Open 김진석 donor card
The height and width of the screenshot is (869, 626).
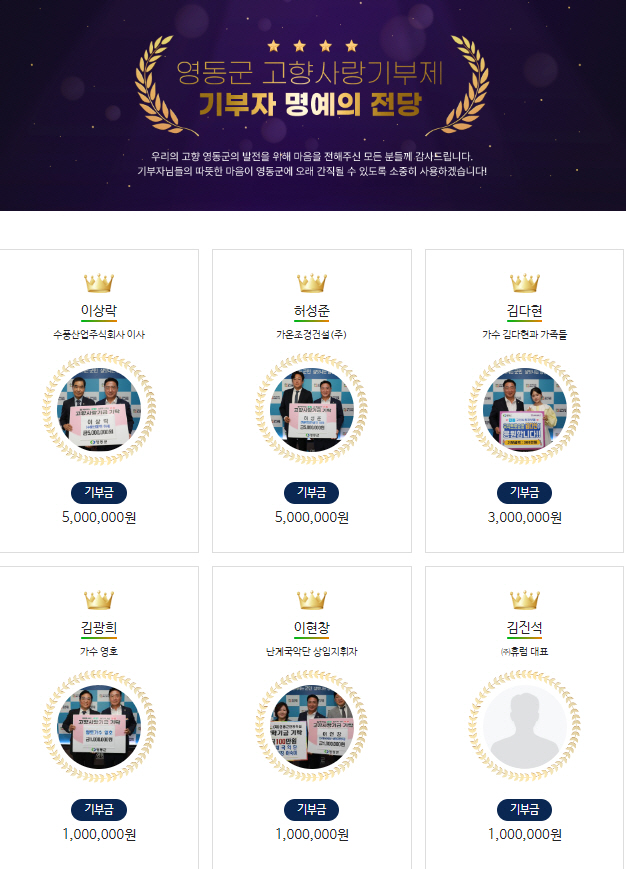click(525, 716)
